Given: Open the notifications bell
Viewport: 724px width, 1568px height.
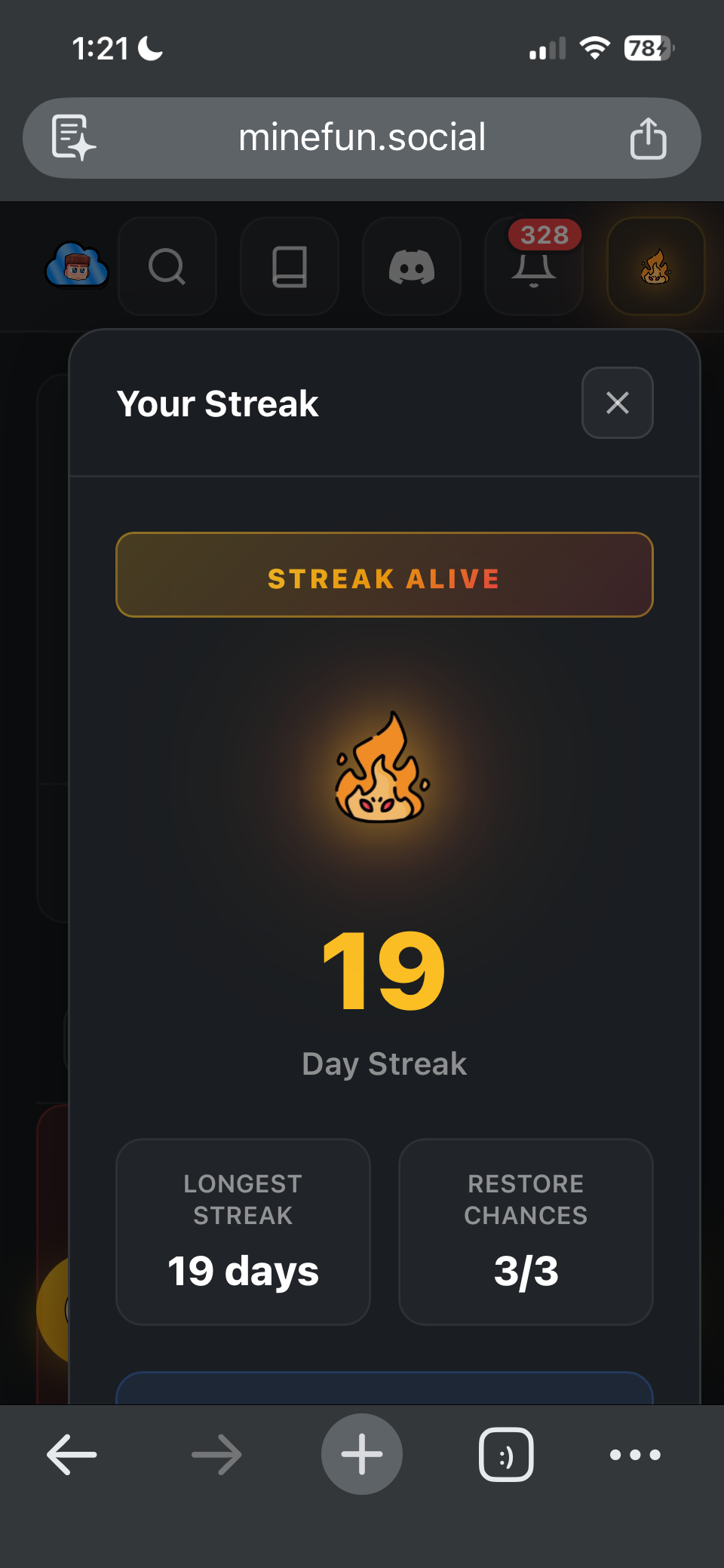Looking at the screenshot, I should pyautogui.click(x=534, y=266).
